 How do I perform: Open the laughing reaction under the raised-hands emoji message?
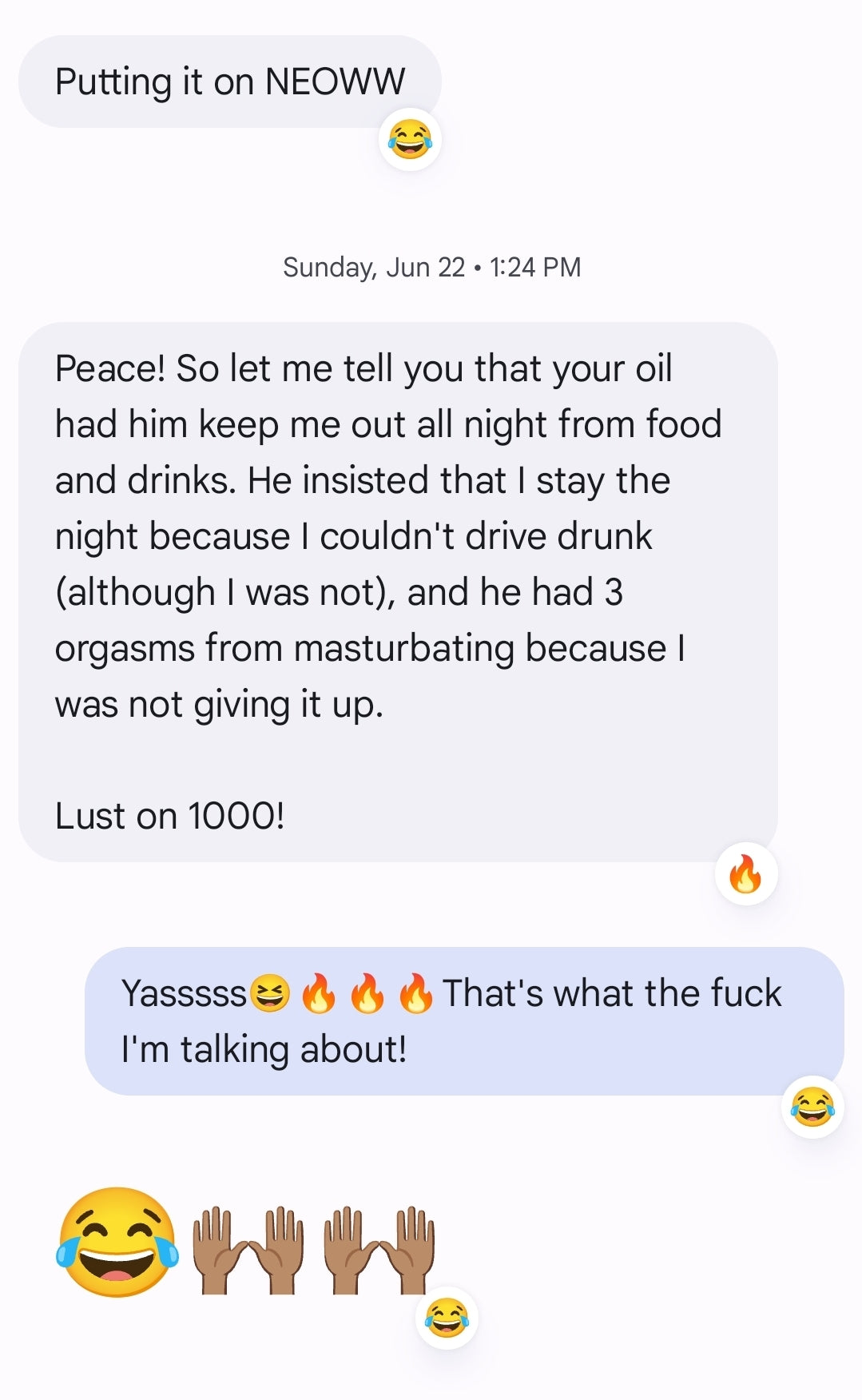coord(447,1318)
